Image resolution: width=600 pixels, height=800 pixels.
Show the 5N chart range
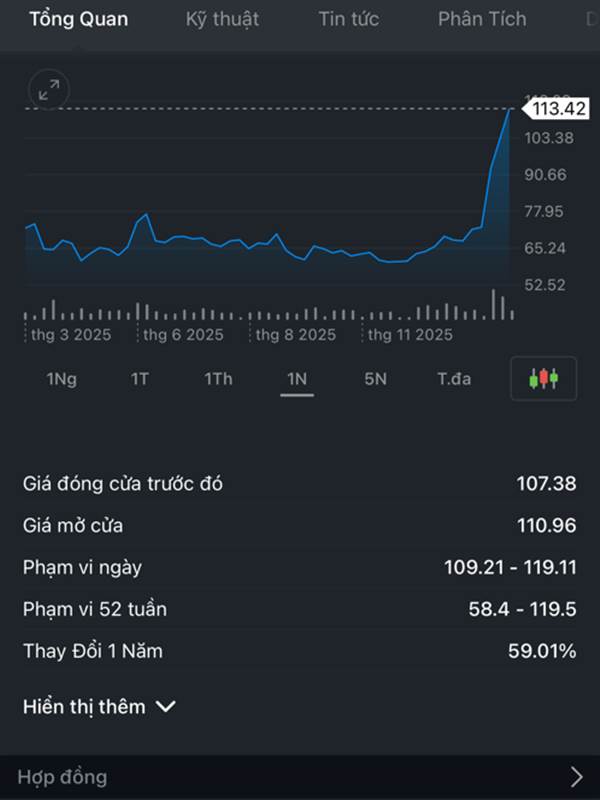tap(375, 379)
